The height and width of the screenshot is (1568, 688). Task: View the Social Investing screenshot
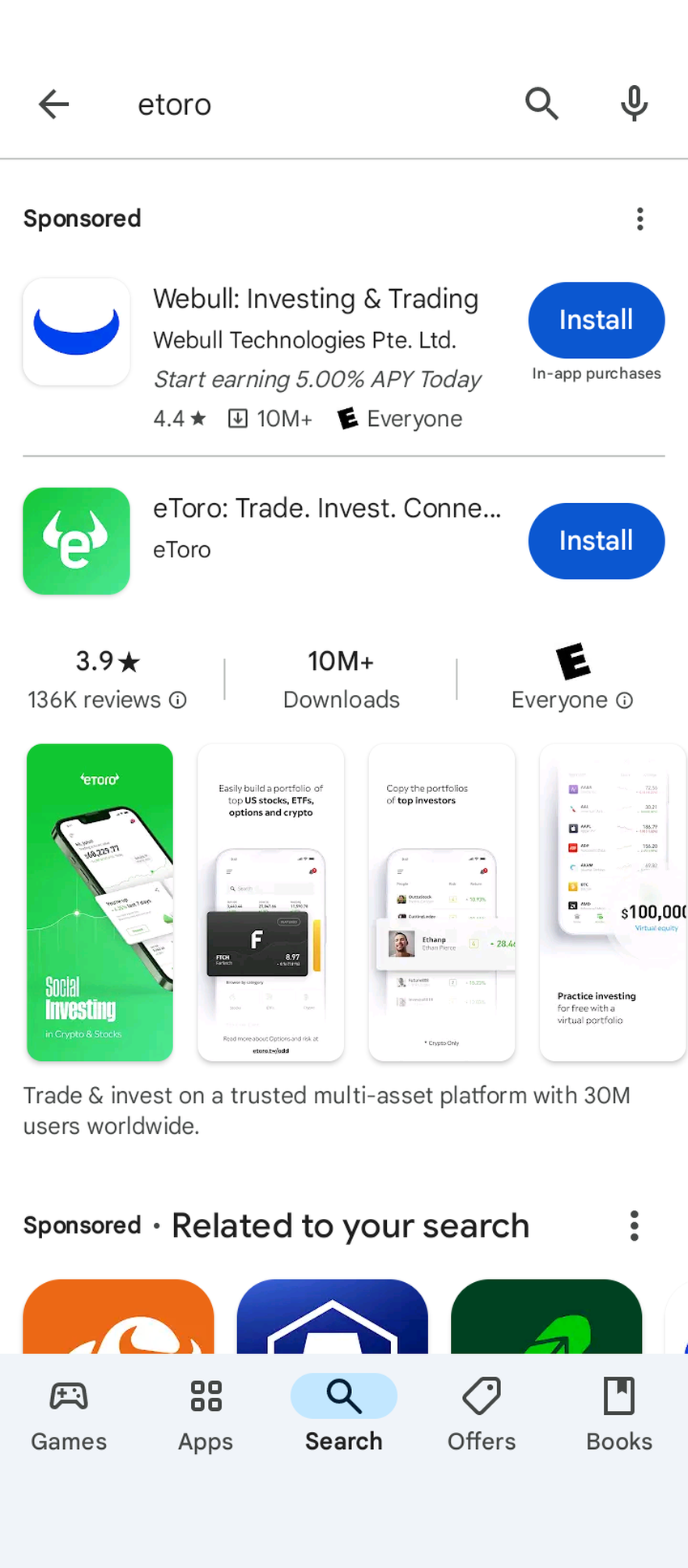point(100,901)
